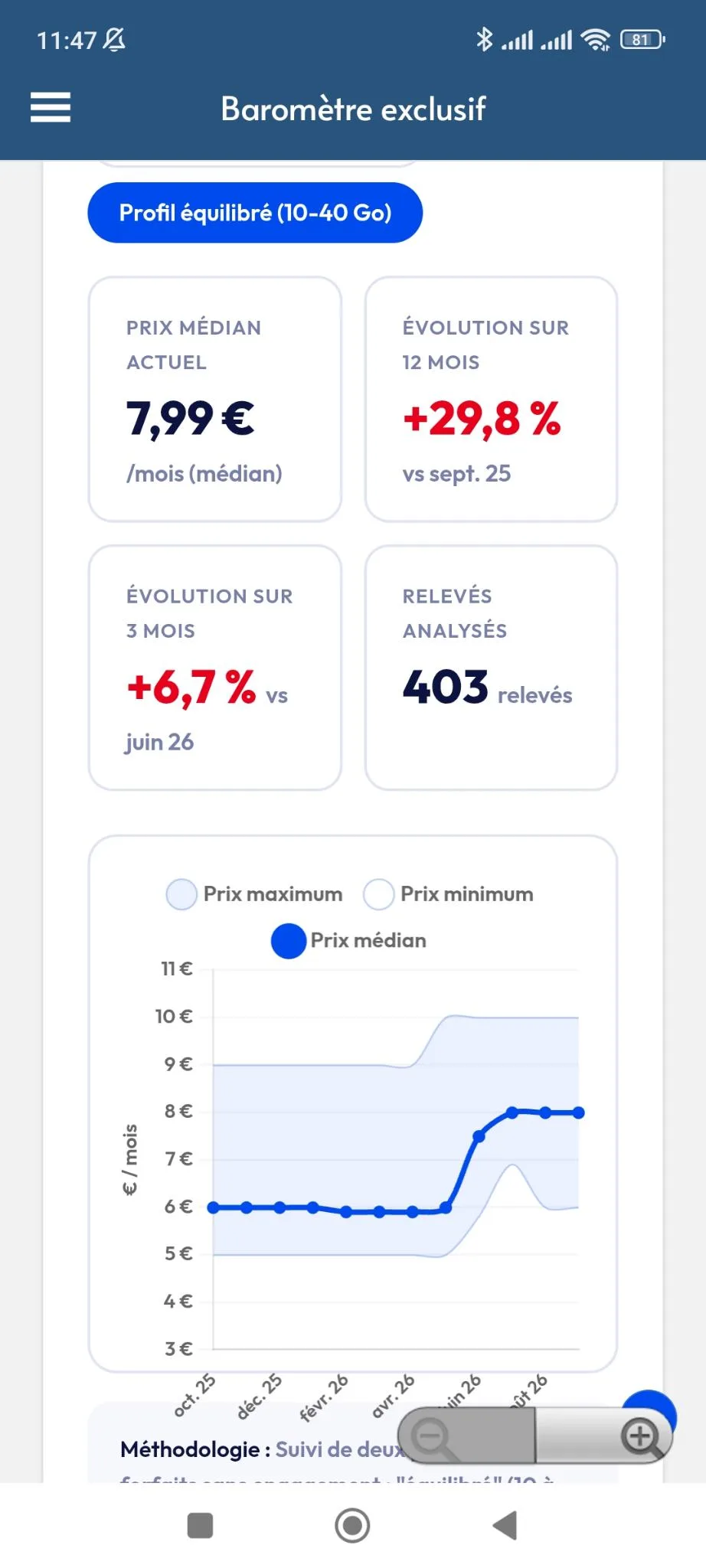Open recent apps with the square button
The height and width of the screenshot is (1568, 706).
(x=200, y=1525)
